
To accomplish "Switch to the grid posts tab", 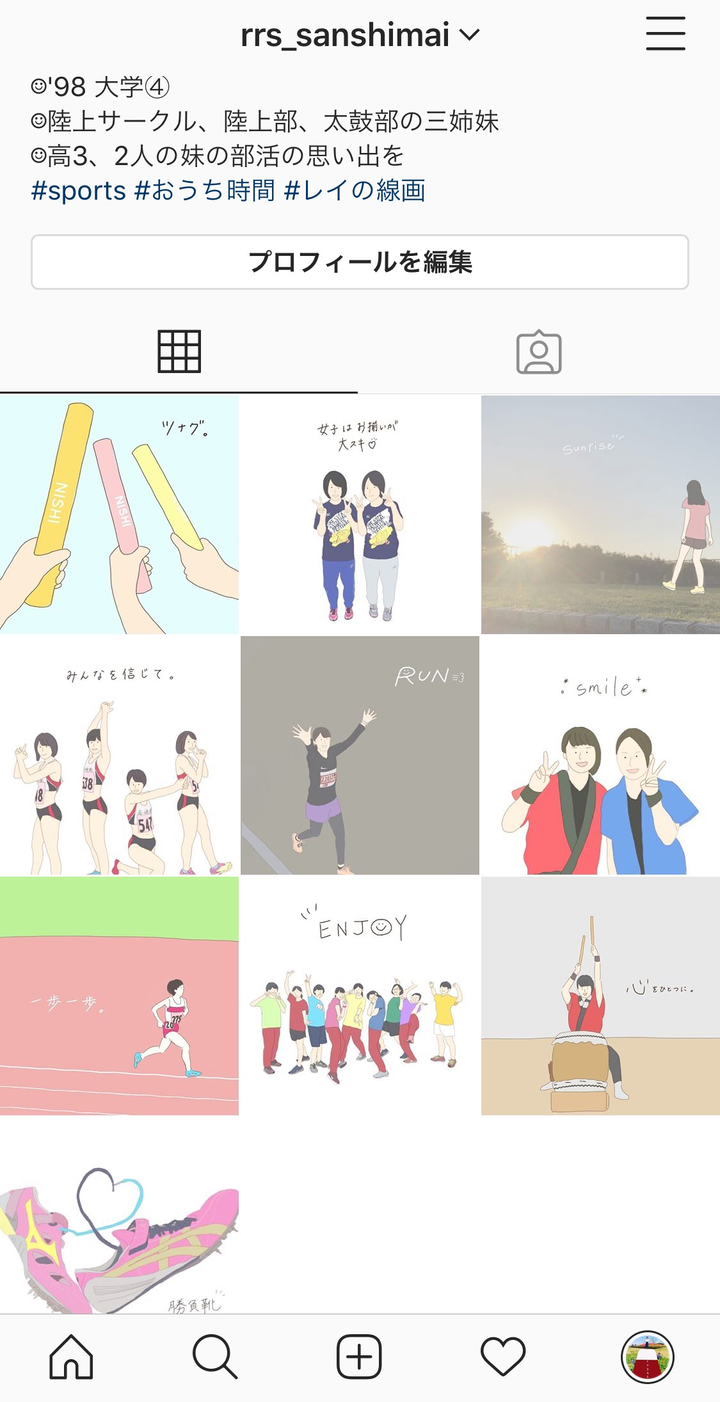I will tap(179, 352).
